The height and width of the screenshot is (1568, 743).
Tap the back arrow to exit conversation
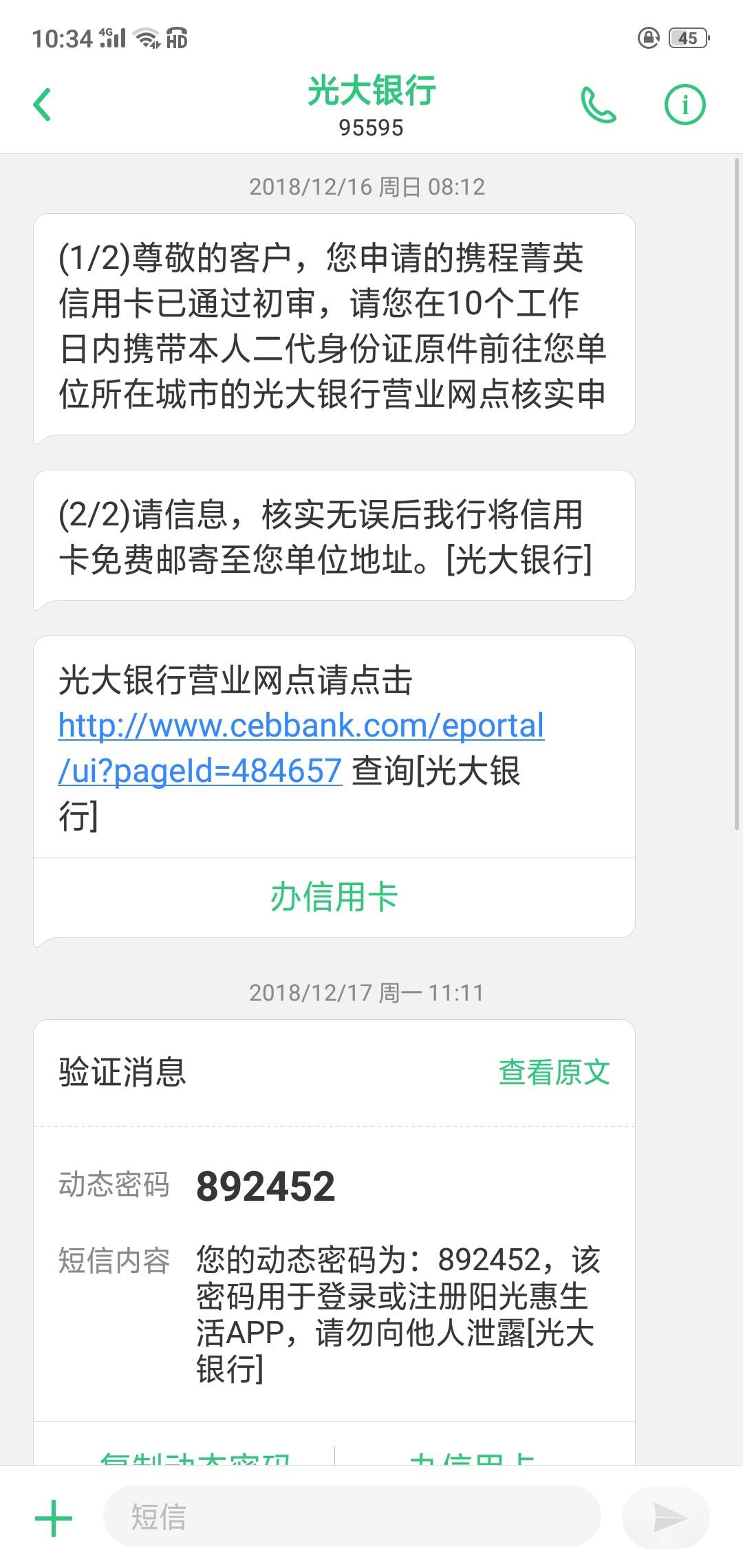pyautogui.click(x=43, y=103)
